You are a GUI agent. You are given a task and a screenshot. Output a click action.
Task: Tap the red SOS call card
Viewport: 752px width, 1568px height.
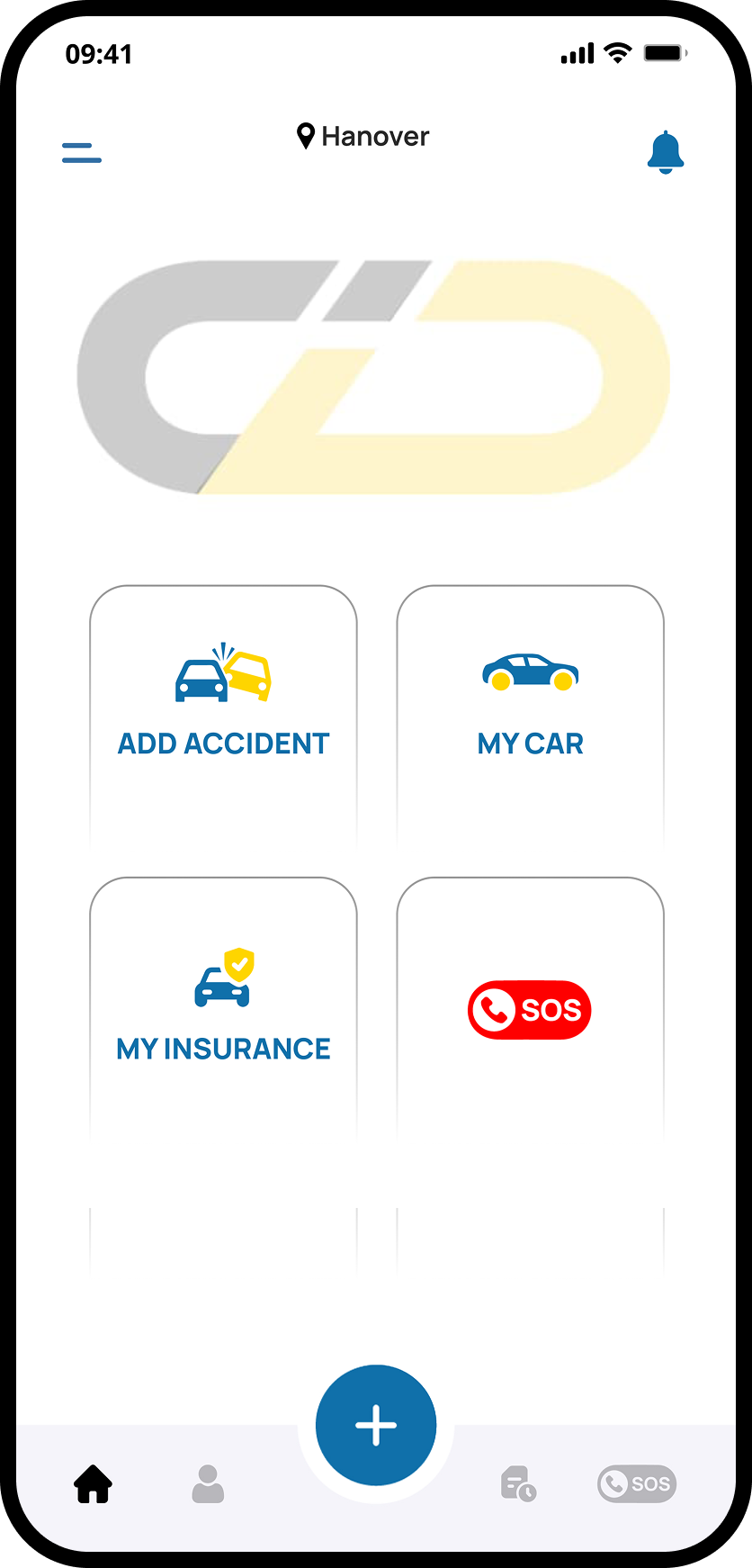[531, 1008]
